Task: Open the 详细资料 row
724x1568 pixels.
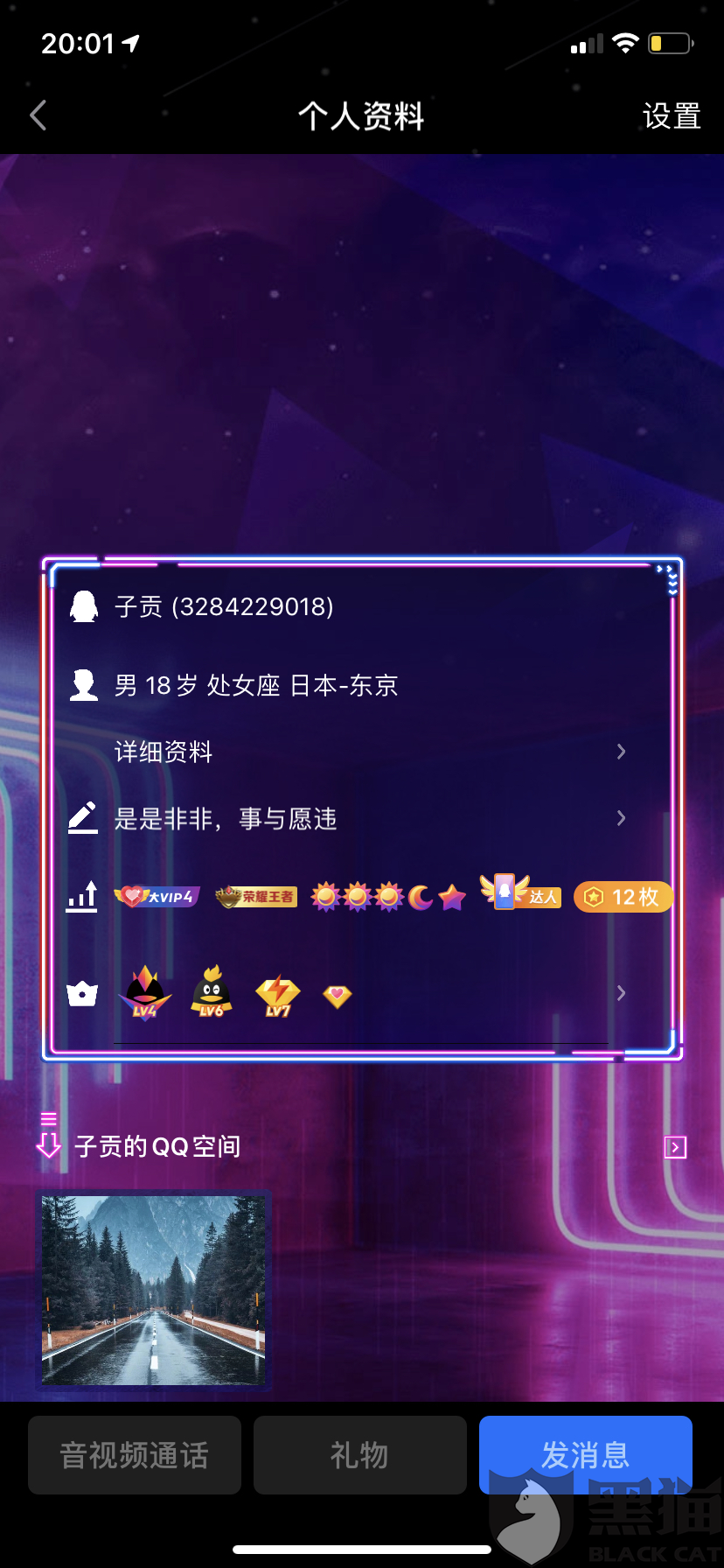Action: pyautogui.click(x=367, y=752)
